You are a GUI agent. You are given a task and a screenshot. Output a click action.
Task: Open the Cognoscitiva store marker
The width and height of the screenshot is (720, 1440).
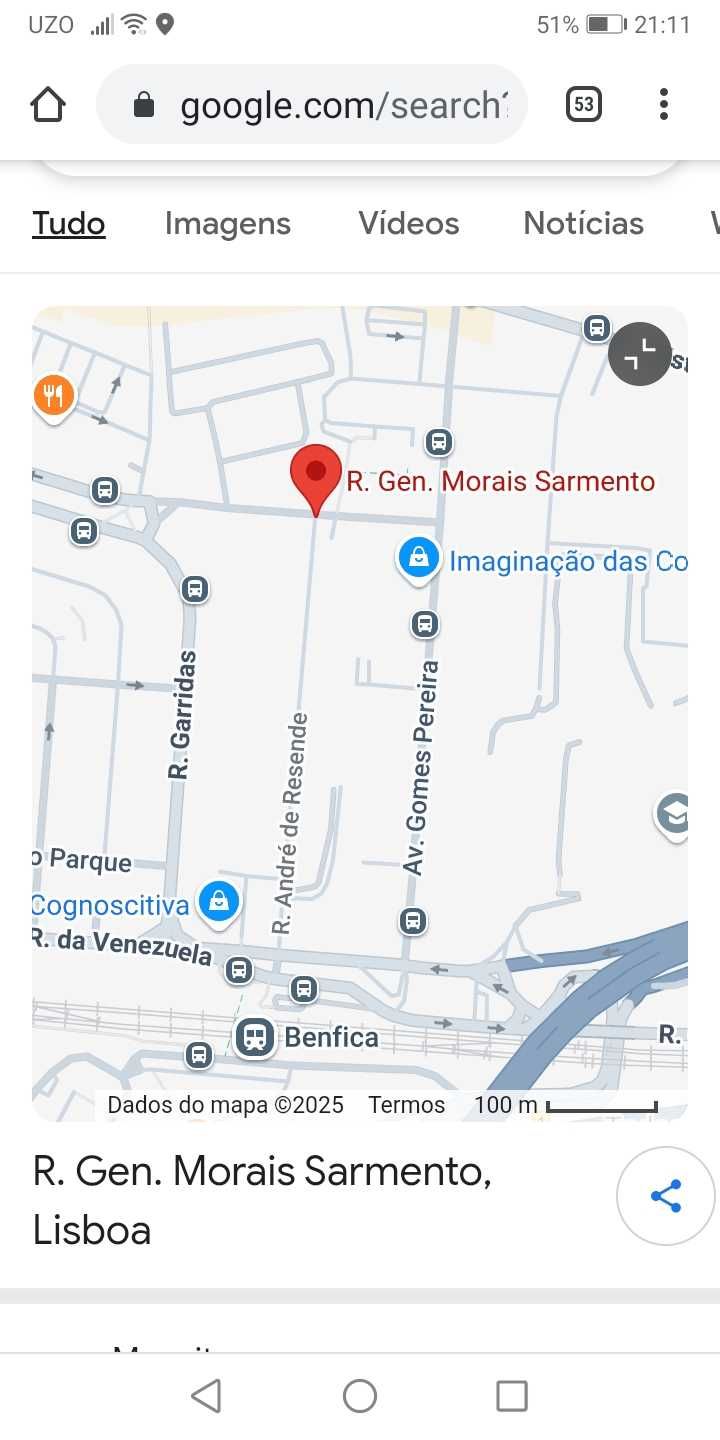tap(219, 901)
